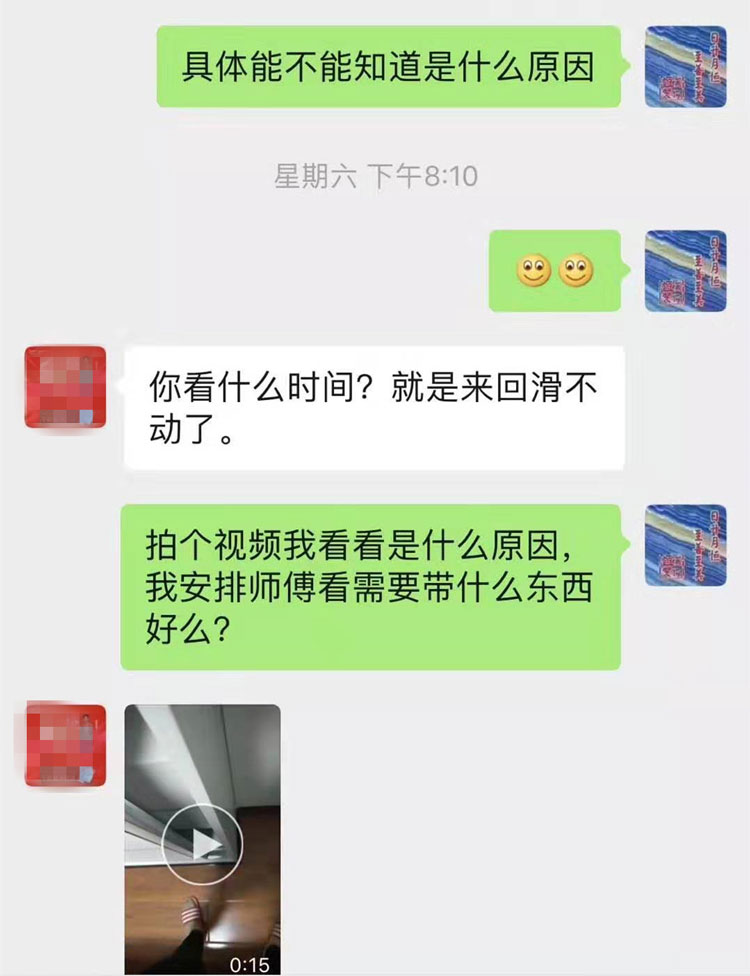Open the avatar beside the "具体能不能知道是什么原因" message
750x976 pixels.
[x=685, y=66]
